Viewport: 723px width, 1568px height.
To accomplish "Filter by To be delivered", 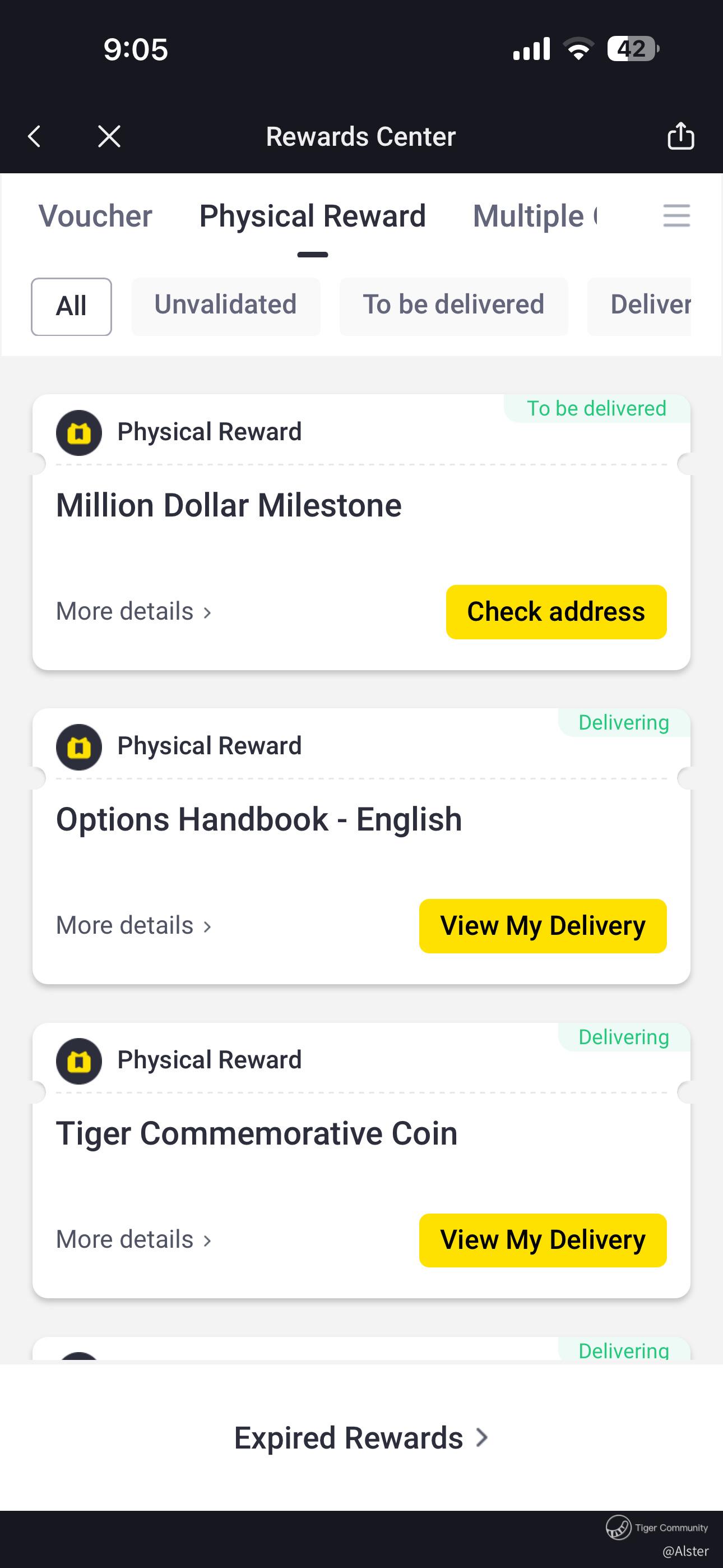I will [x=454, y=306].
